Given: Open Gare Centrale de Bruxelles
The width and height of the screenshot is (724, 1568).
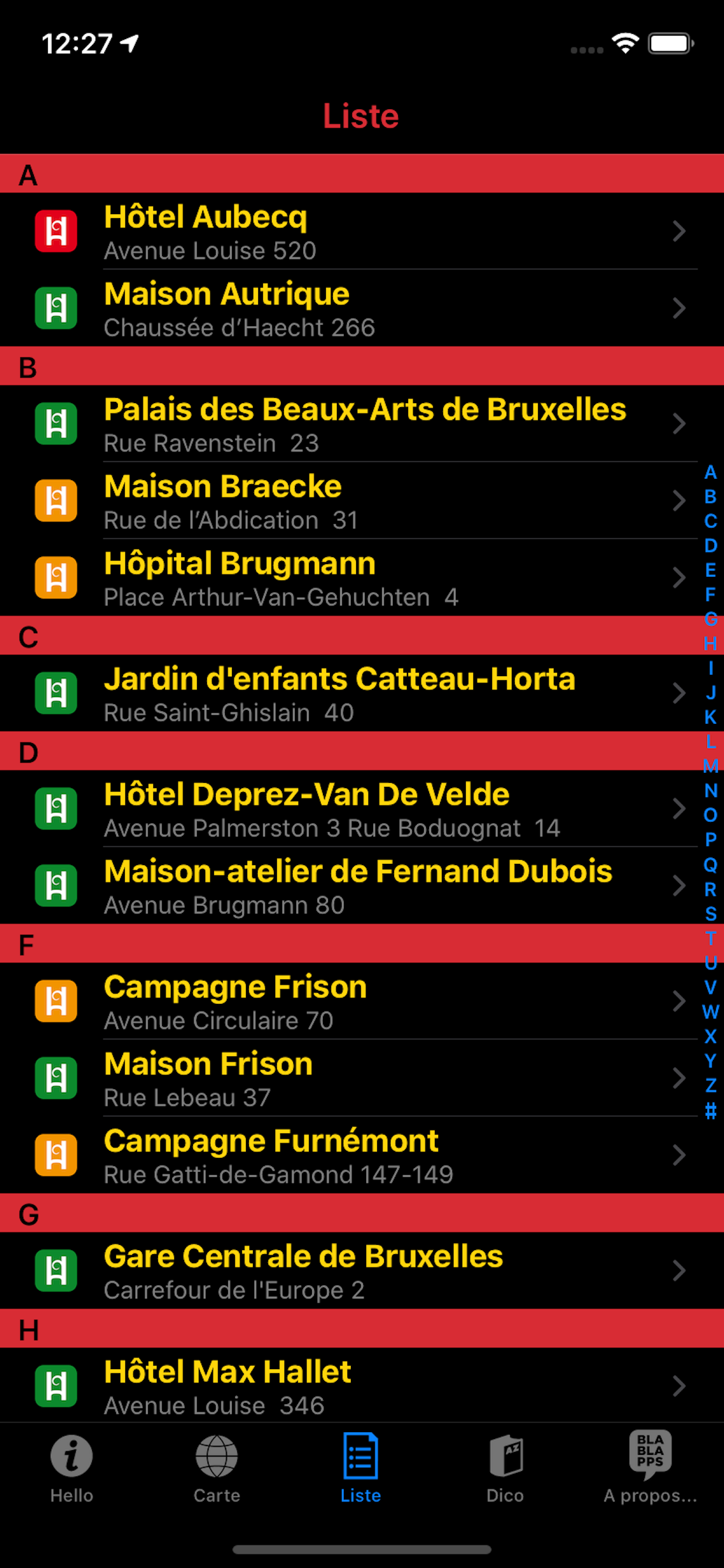Looking at the screenshot, I should click(362, 1270).
